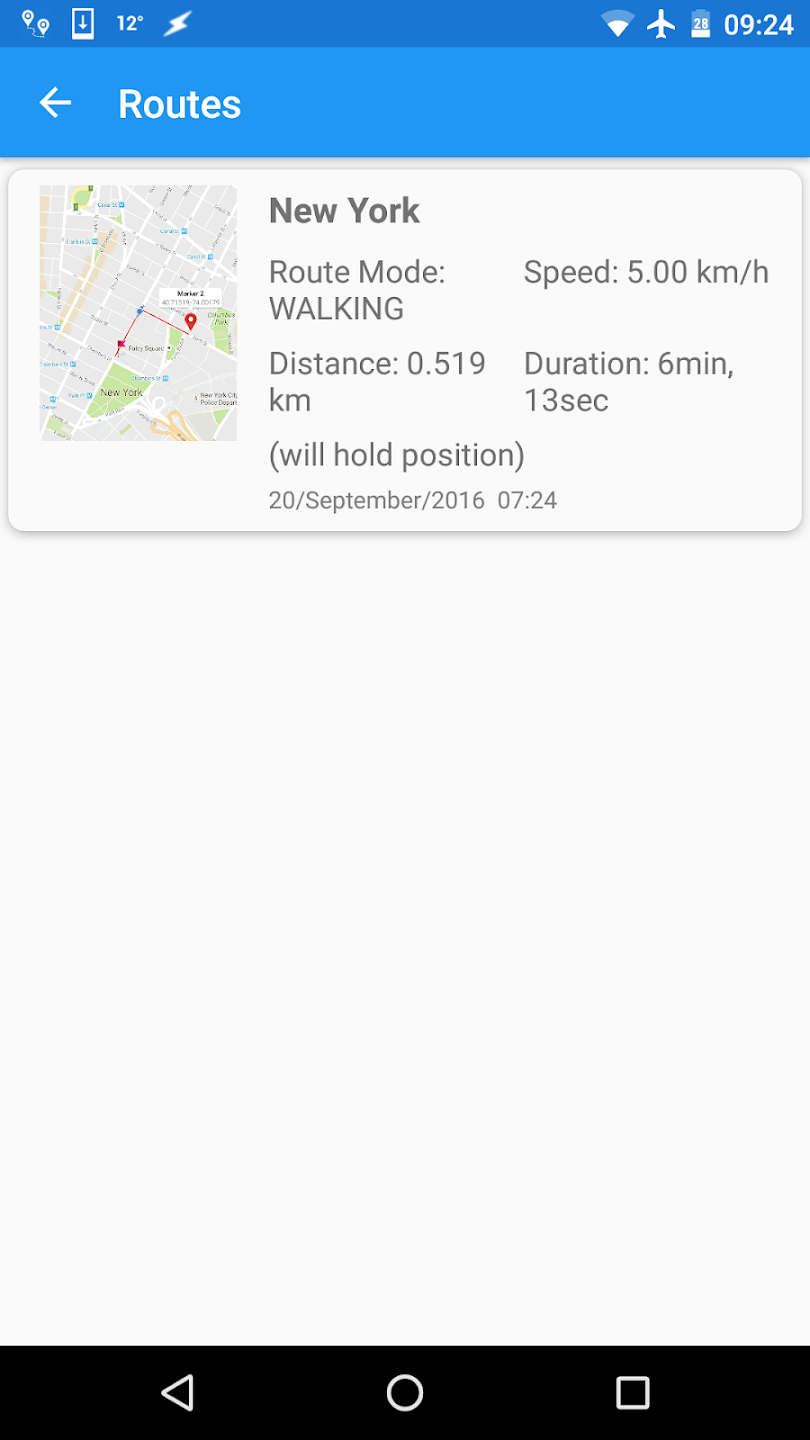Select the lightning flash icon in status bar
The image size is (810, 1440).
(176, 23)
